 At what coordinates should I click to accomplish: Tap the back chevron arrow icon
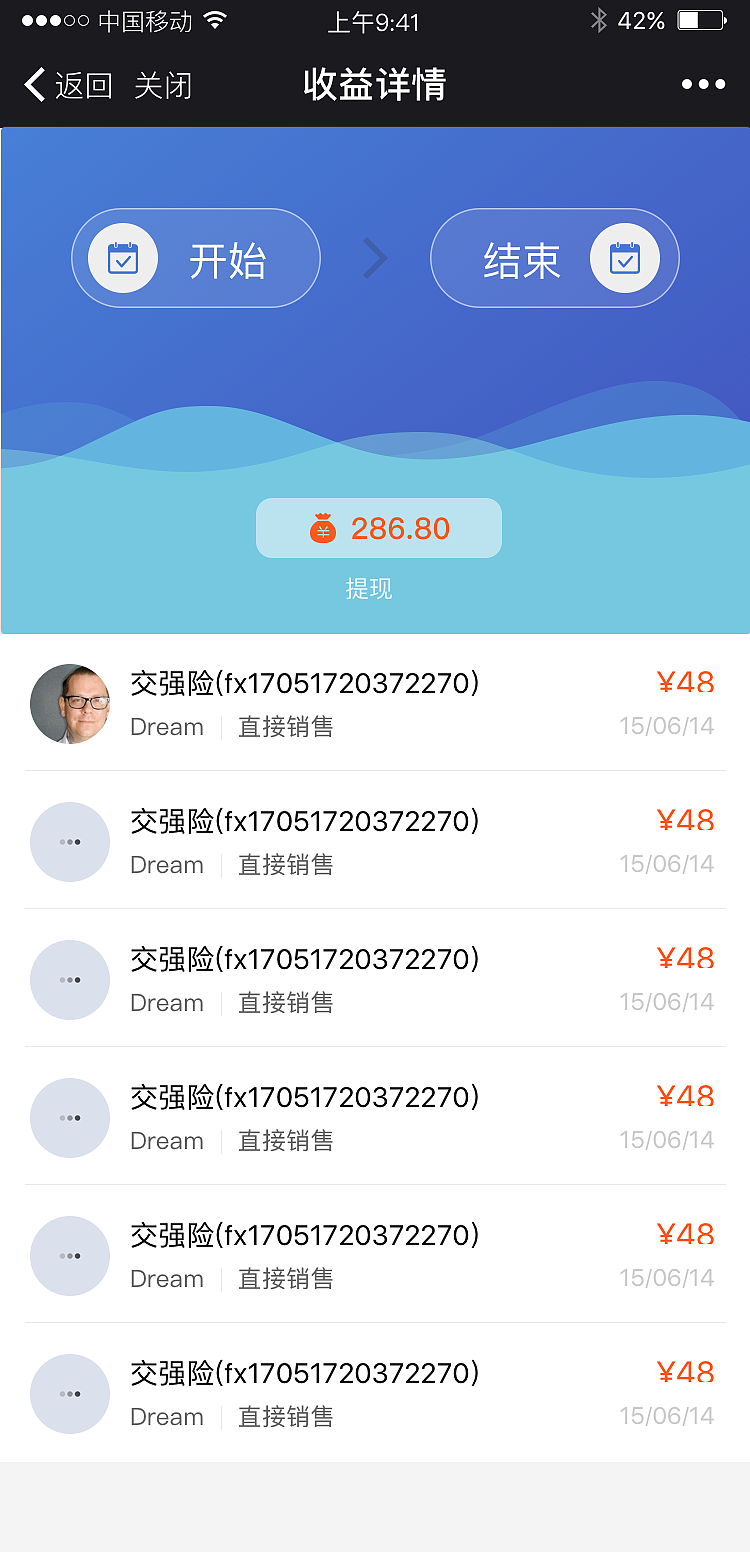[33, 85]
